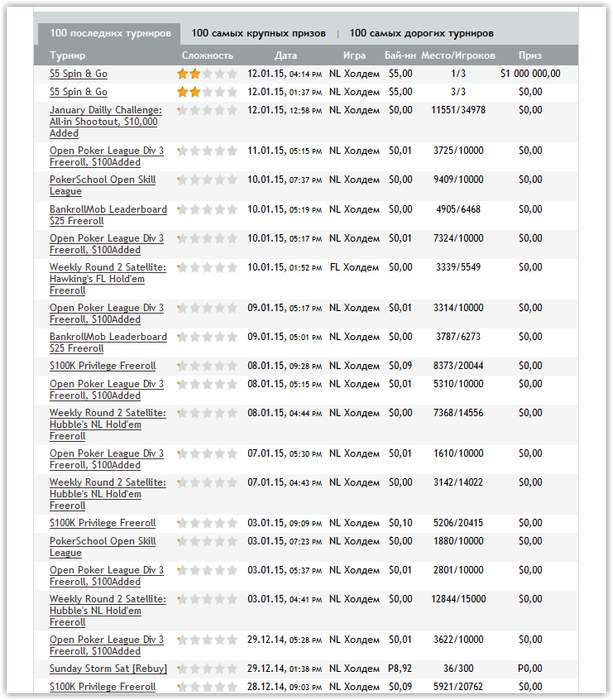Open BankrollMob Leaderboard $25 Freeroll from 09.01.15

click(108, 343)
